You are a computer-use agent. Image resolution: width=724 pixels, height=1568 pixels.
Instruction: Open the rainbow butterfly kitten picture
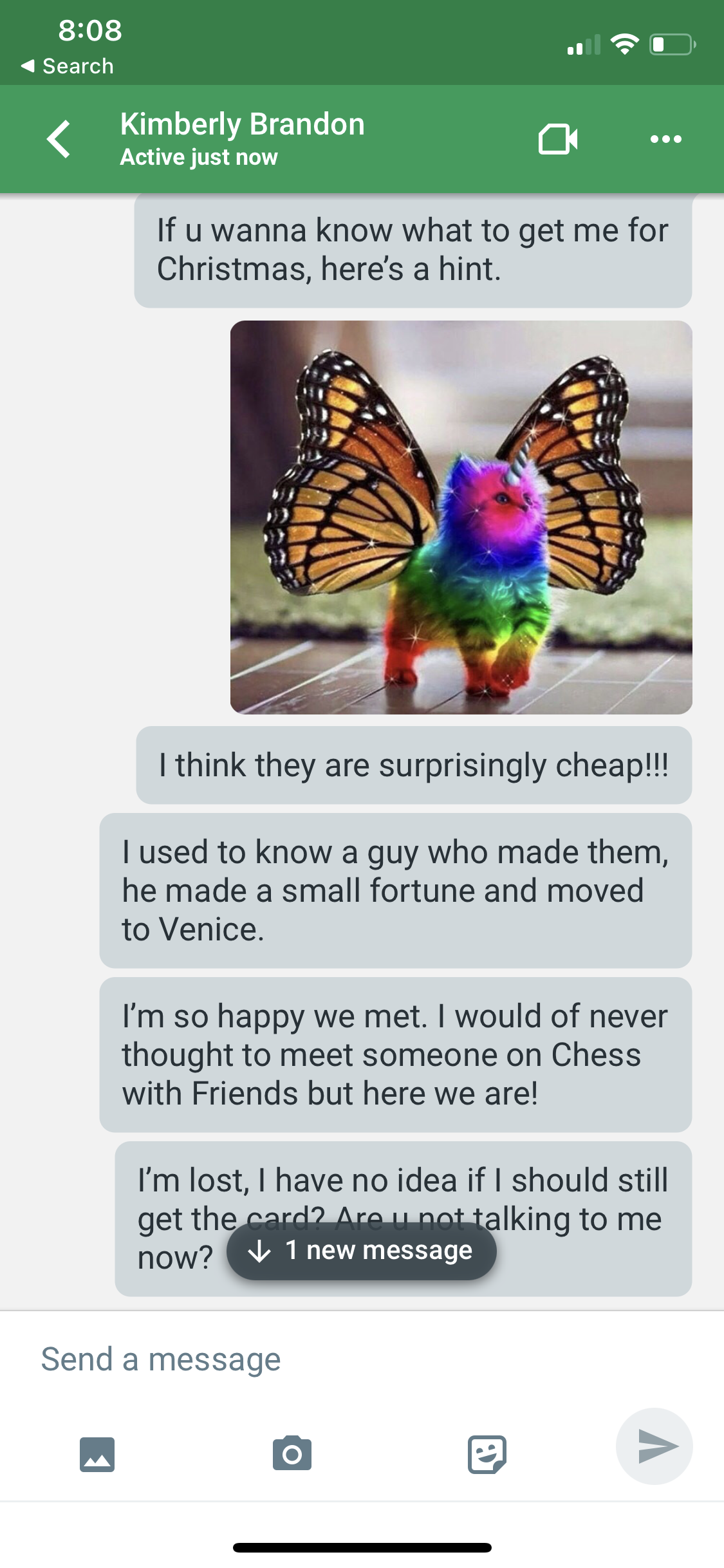click(x=461, y=517)
